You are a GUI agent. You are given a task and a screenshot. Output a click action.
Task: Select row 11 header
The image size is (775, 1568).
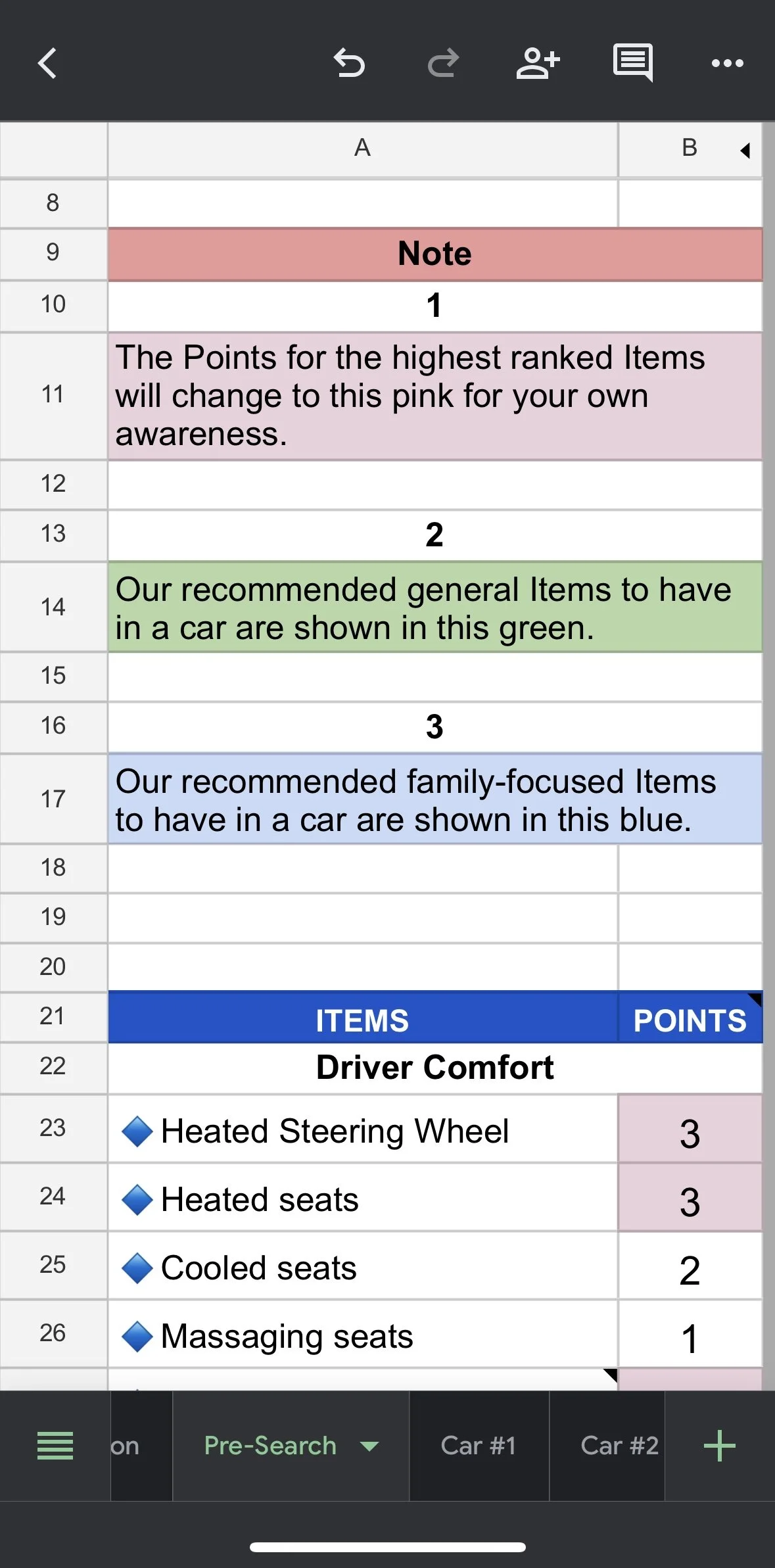(53, 395)
